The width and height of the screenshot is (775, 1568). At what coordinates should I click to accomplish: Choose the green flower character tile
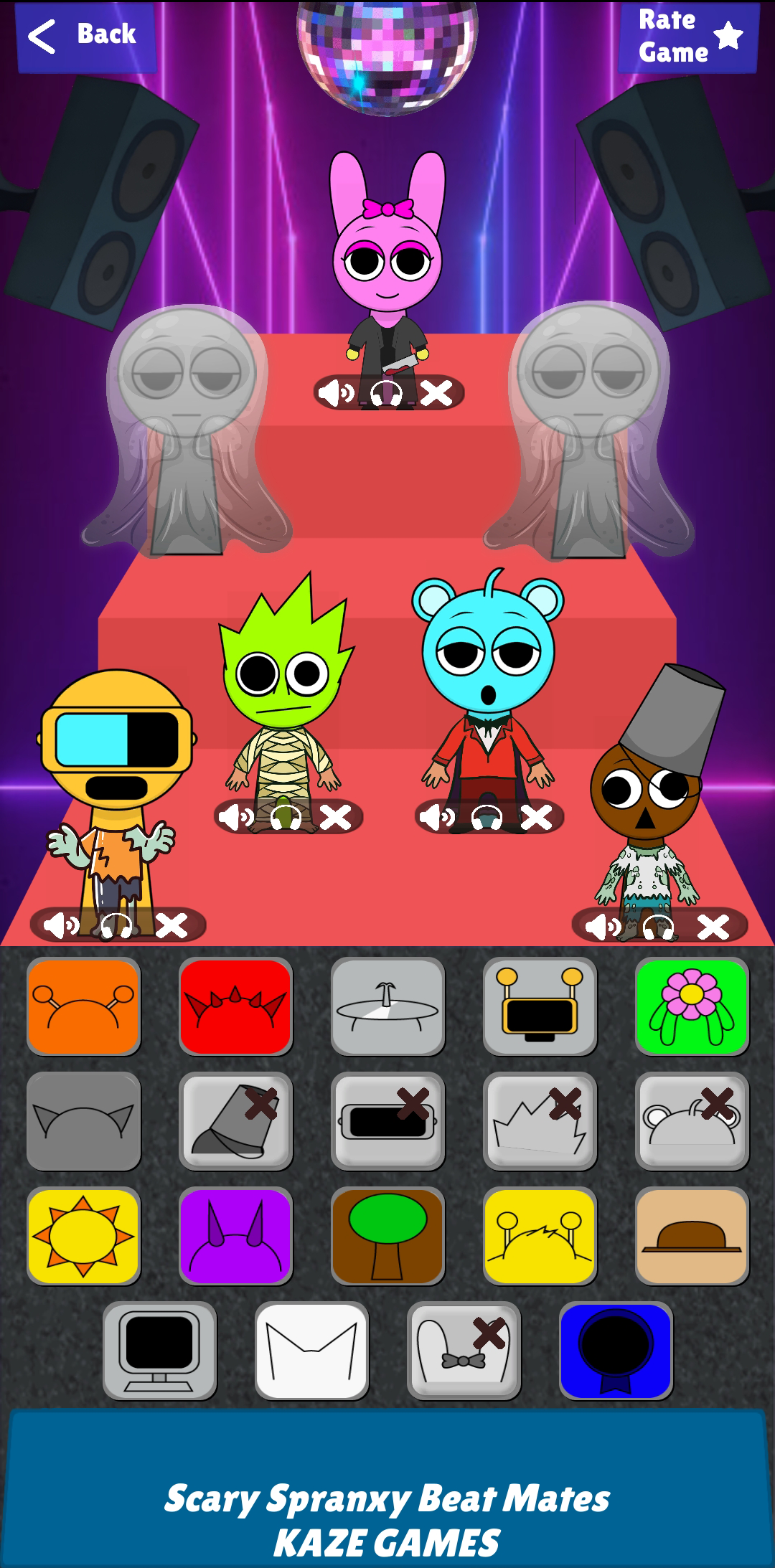click(x=692, y=1006)
